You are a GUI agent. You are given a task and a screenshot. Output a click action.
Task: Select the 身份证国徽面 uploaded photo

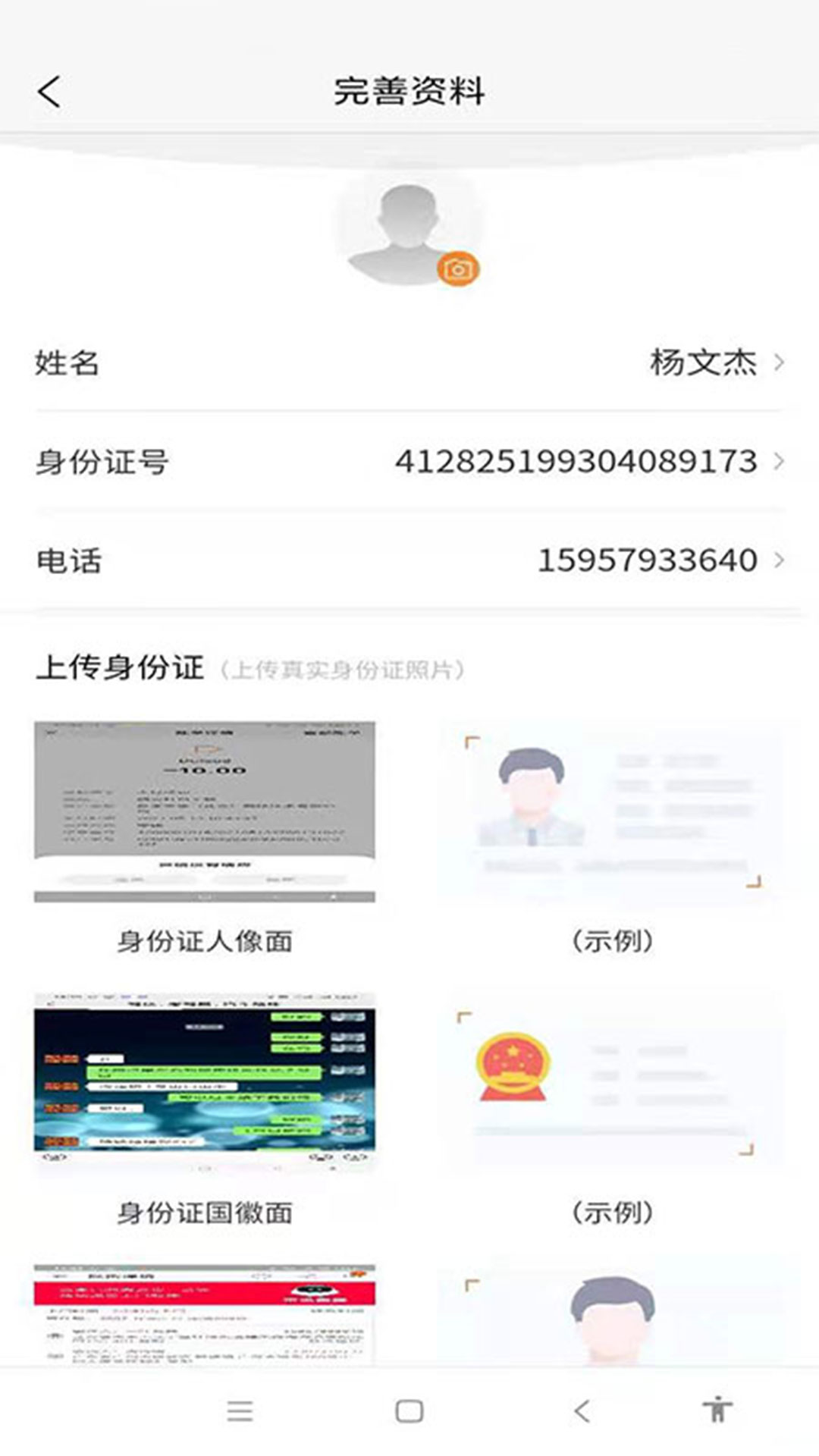205,1083
